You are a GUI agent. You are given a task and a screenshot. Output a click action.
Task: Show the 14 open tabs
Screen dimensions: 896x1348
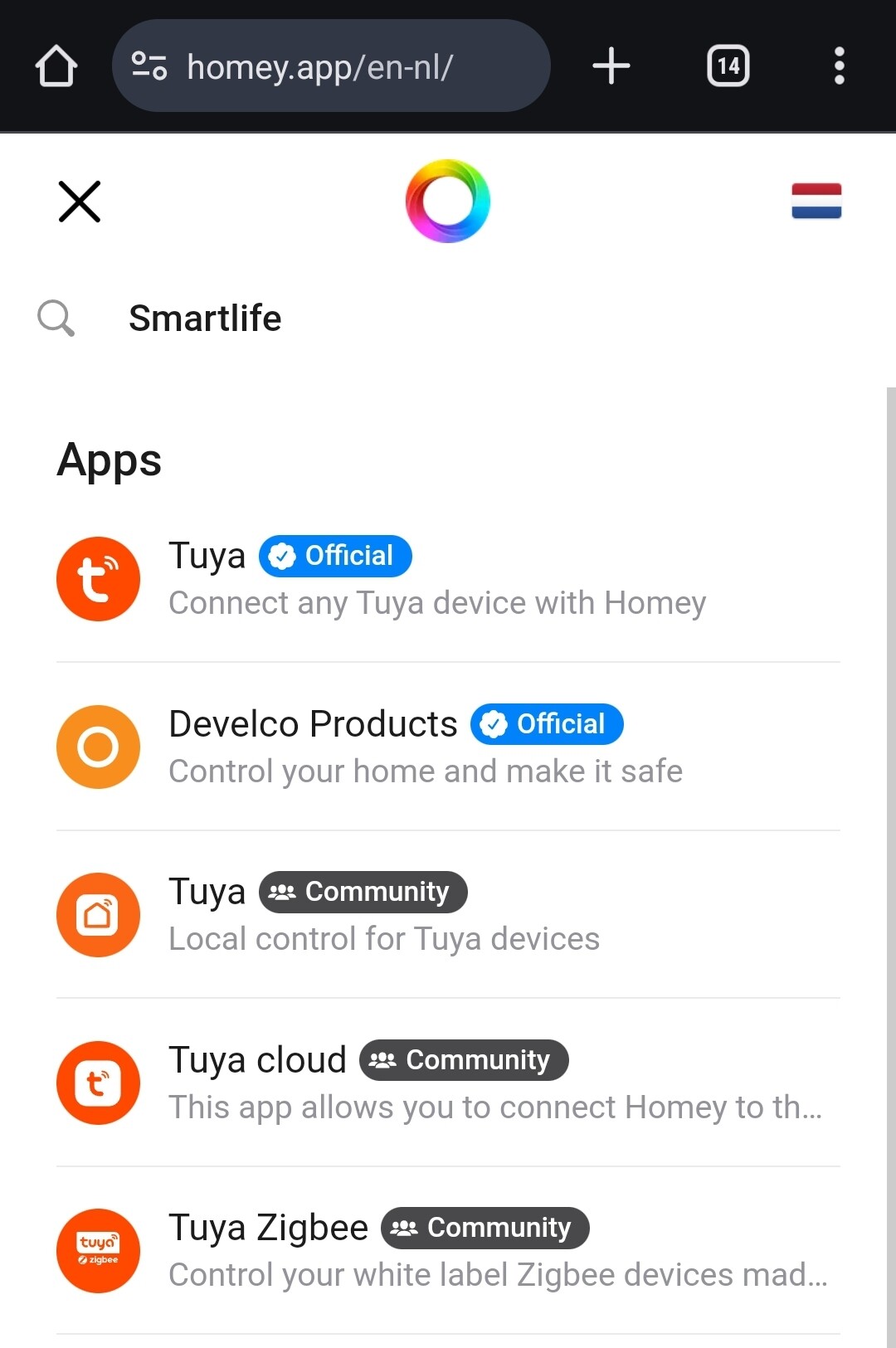(728, 66)
